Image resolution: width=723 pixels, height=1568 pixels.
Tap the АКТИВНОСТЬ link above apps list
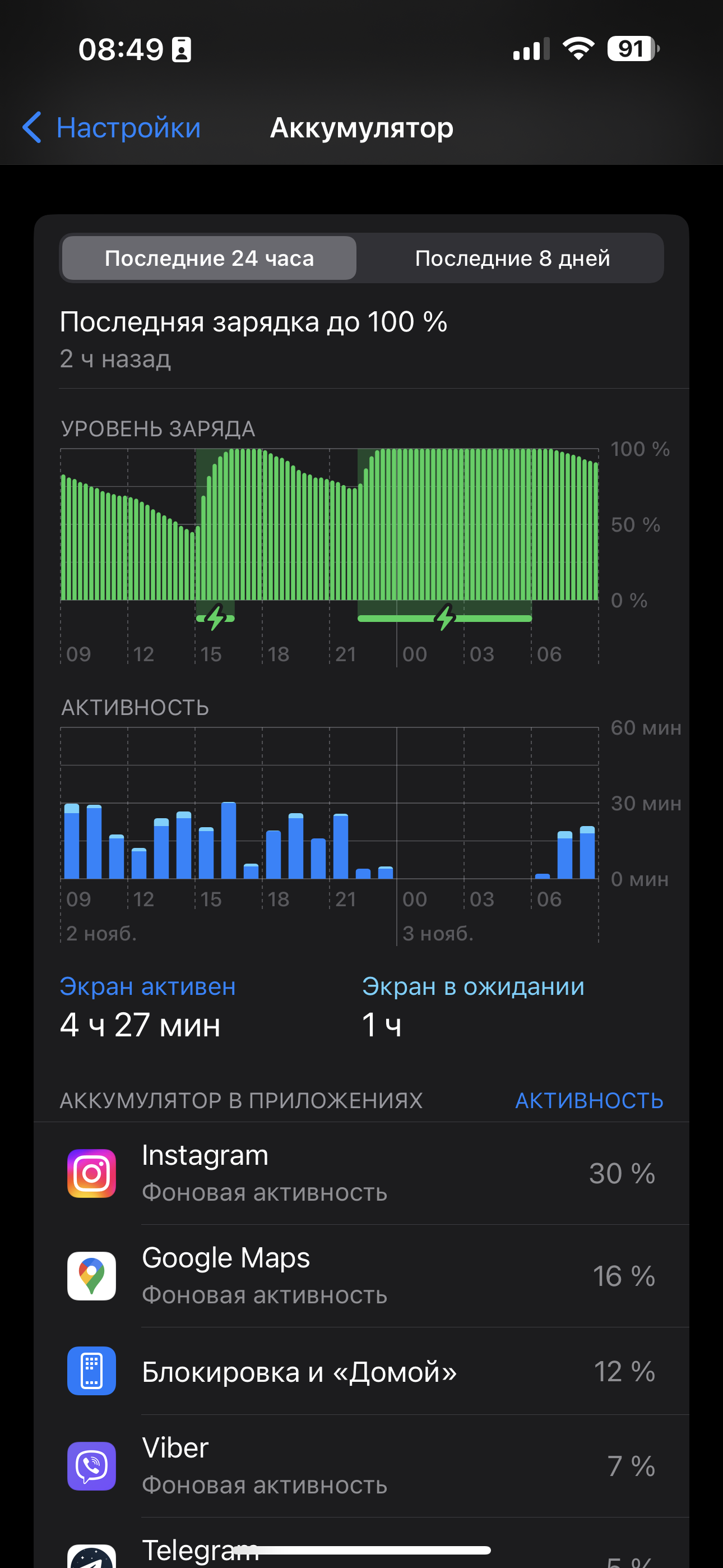click(588, 1100)
